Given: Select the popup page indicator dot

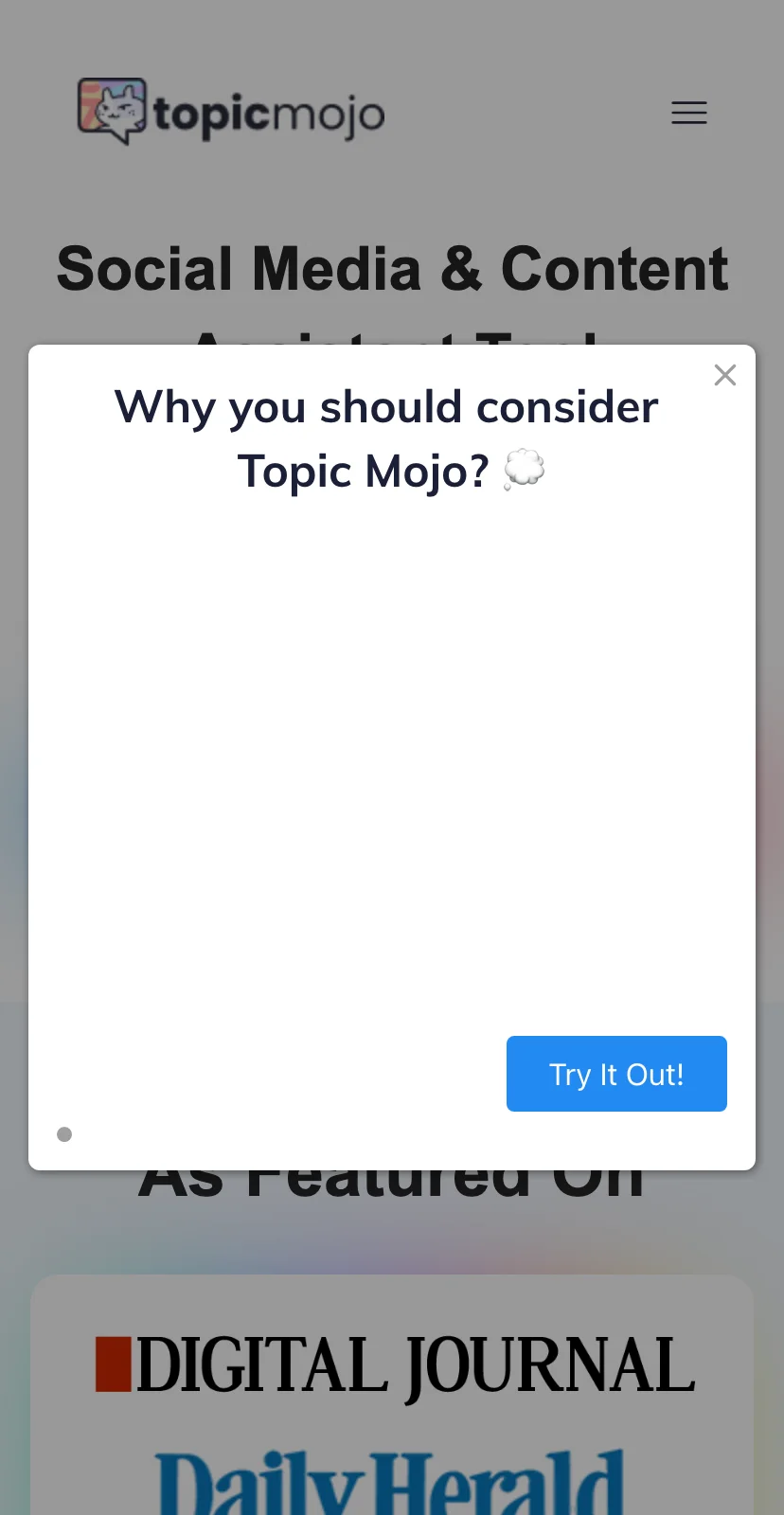Looking at the screenshot, I should 64,1134.
